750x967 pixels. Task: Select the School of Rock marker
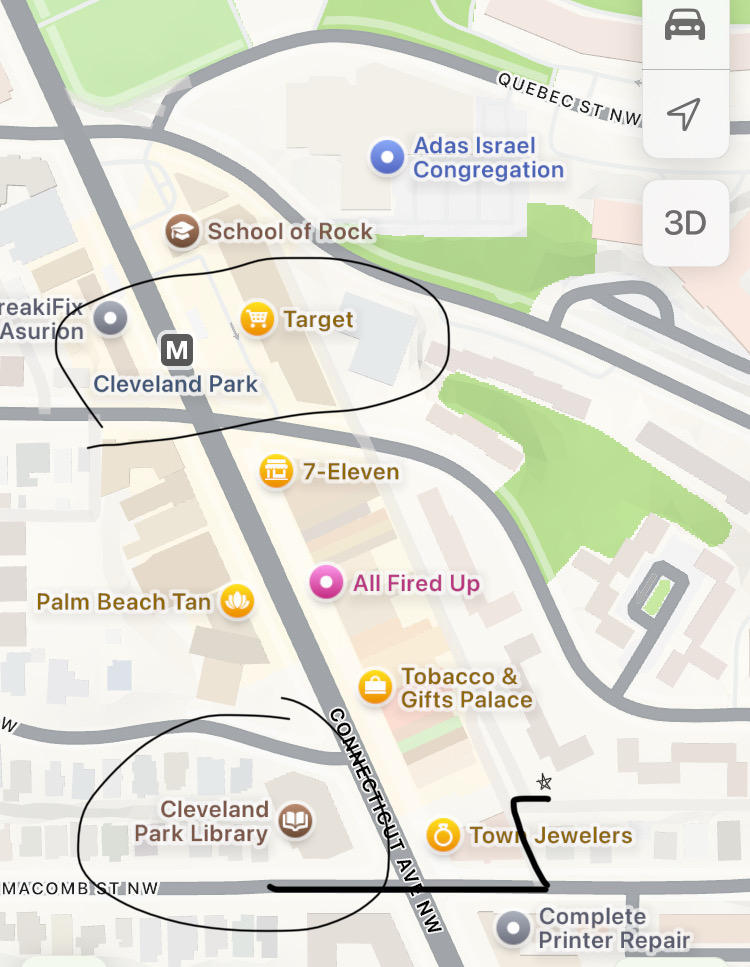click(x=181, y=232)
